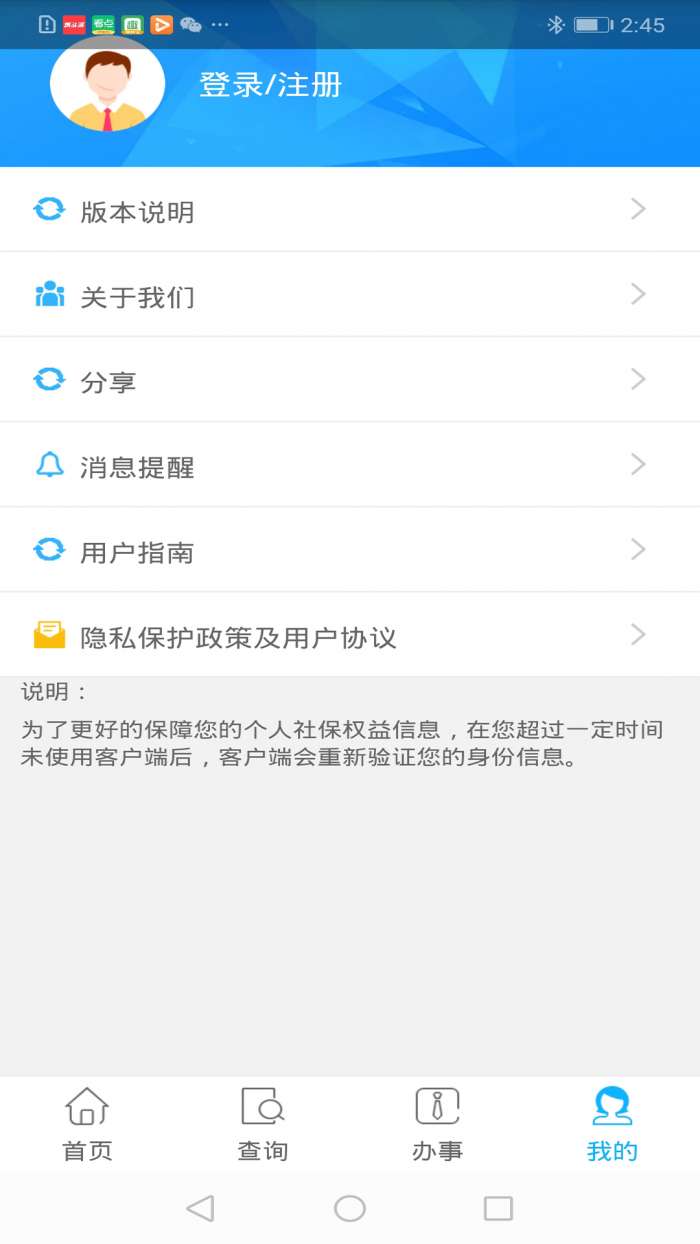The height and width of the screenshot is (1244, 700).
Task: Switch to the 首页 tab
Action: tap(87, 1125)
